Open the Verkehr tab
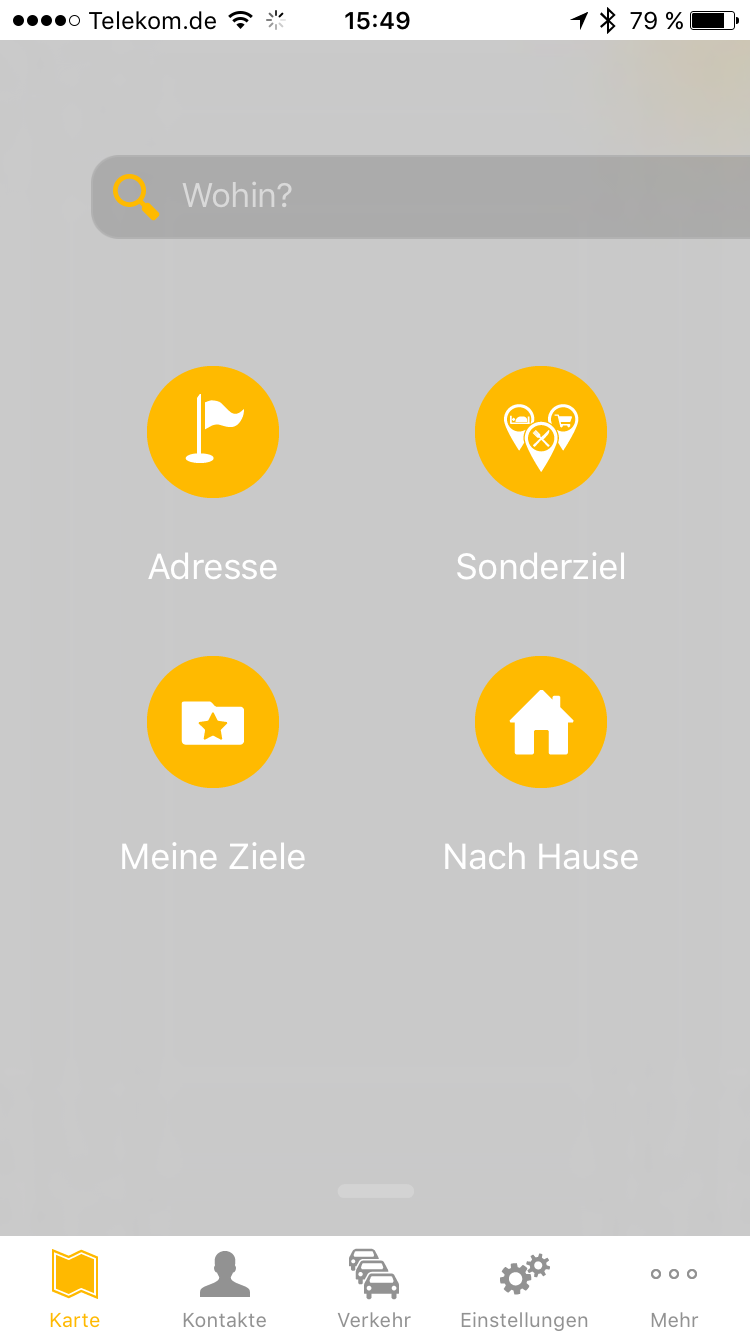The height and width of the screenshot is (1334, 750). (374, 1289)
